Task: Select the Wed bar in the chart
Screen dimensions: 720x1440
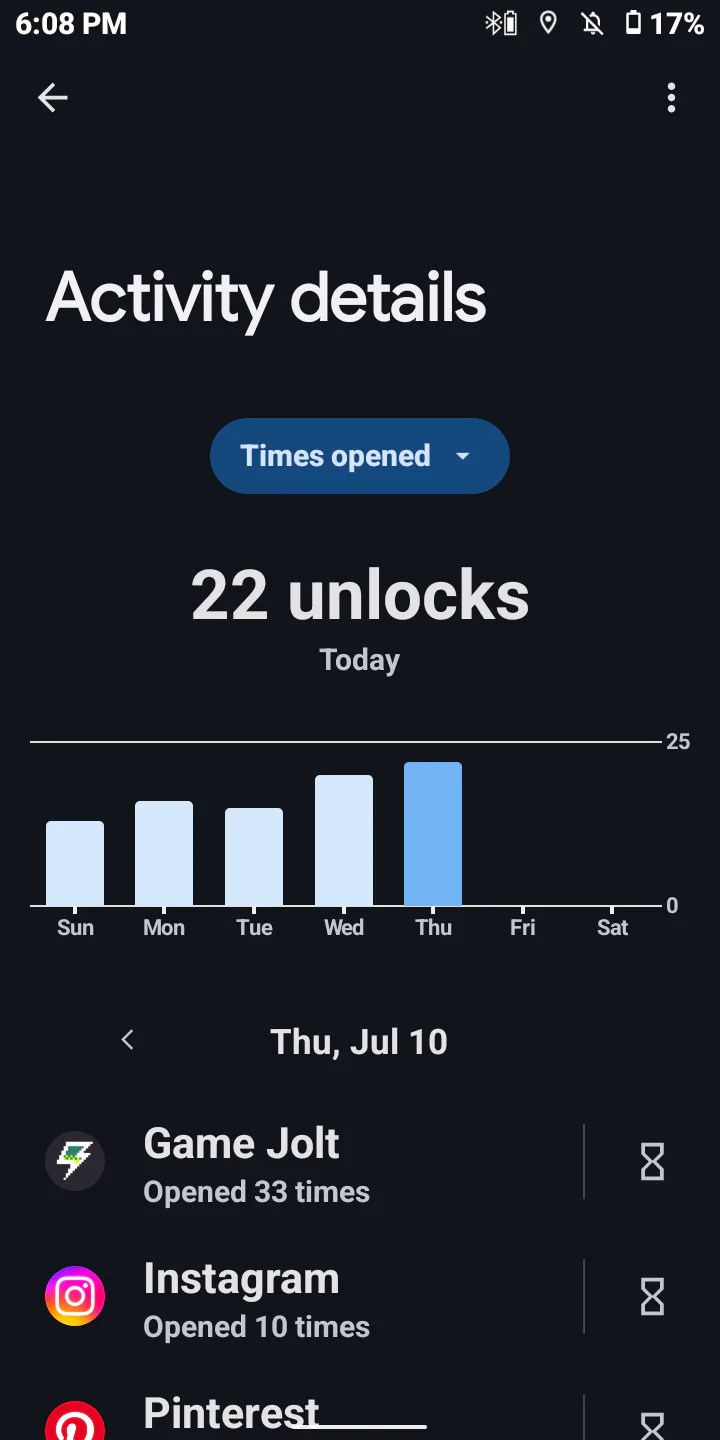Action: tap(344, 840)
